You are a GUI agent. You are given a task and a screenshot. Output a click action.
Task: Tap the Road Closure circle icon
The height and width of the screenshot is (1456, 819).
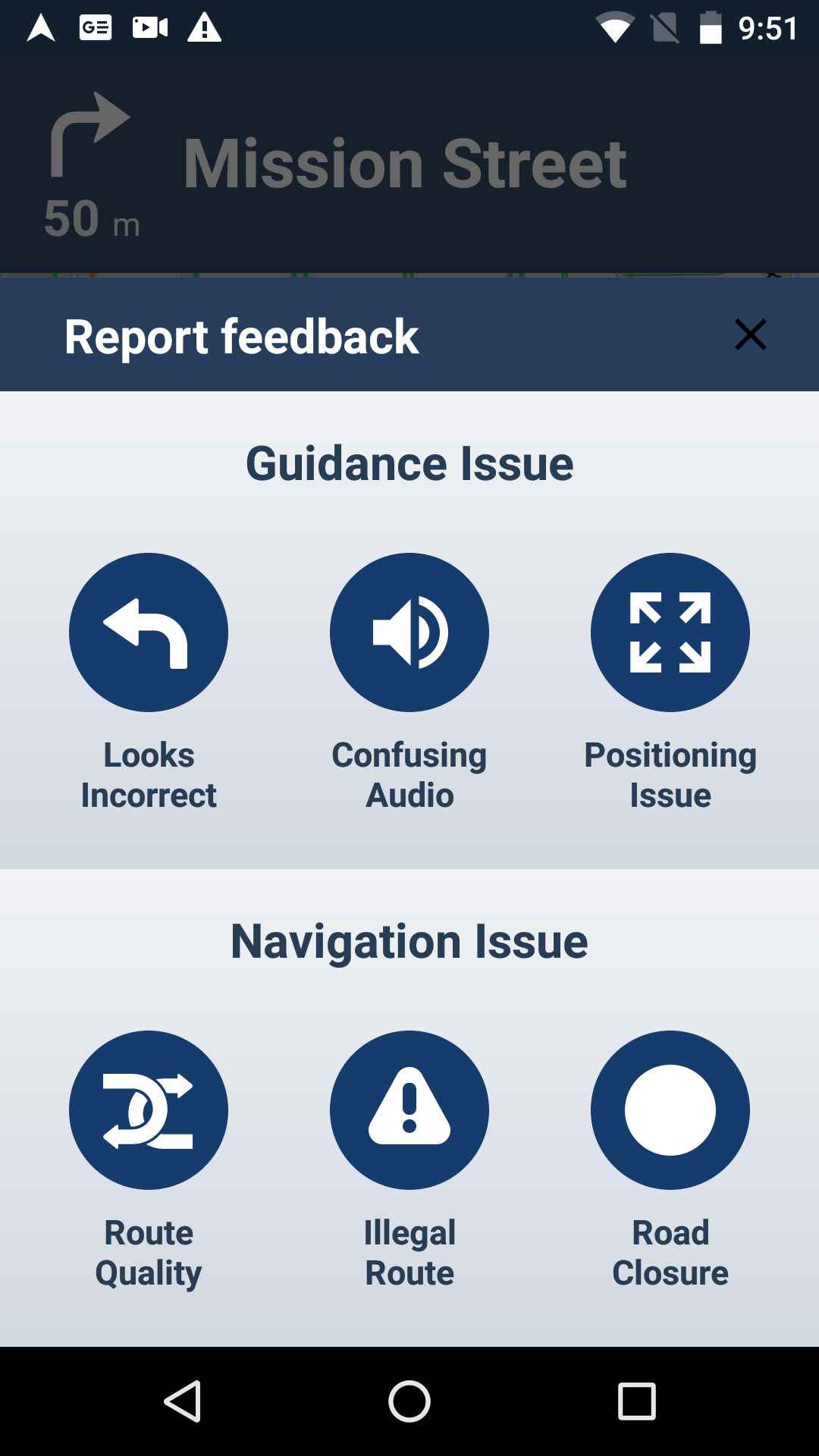pos(670,1109)
